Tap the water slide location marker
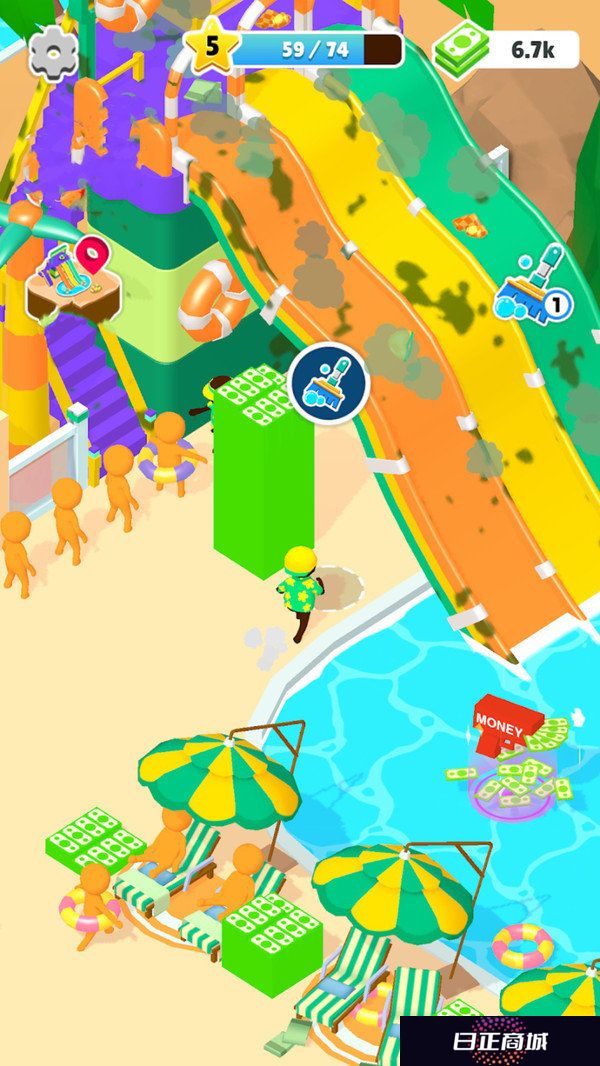 click(66, 280)
